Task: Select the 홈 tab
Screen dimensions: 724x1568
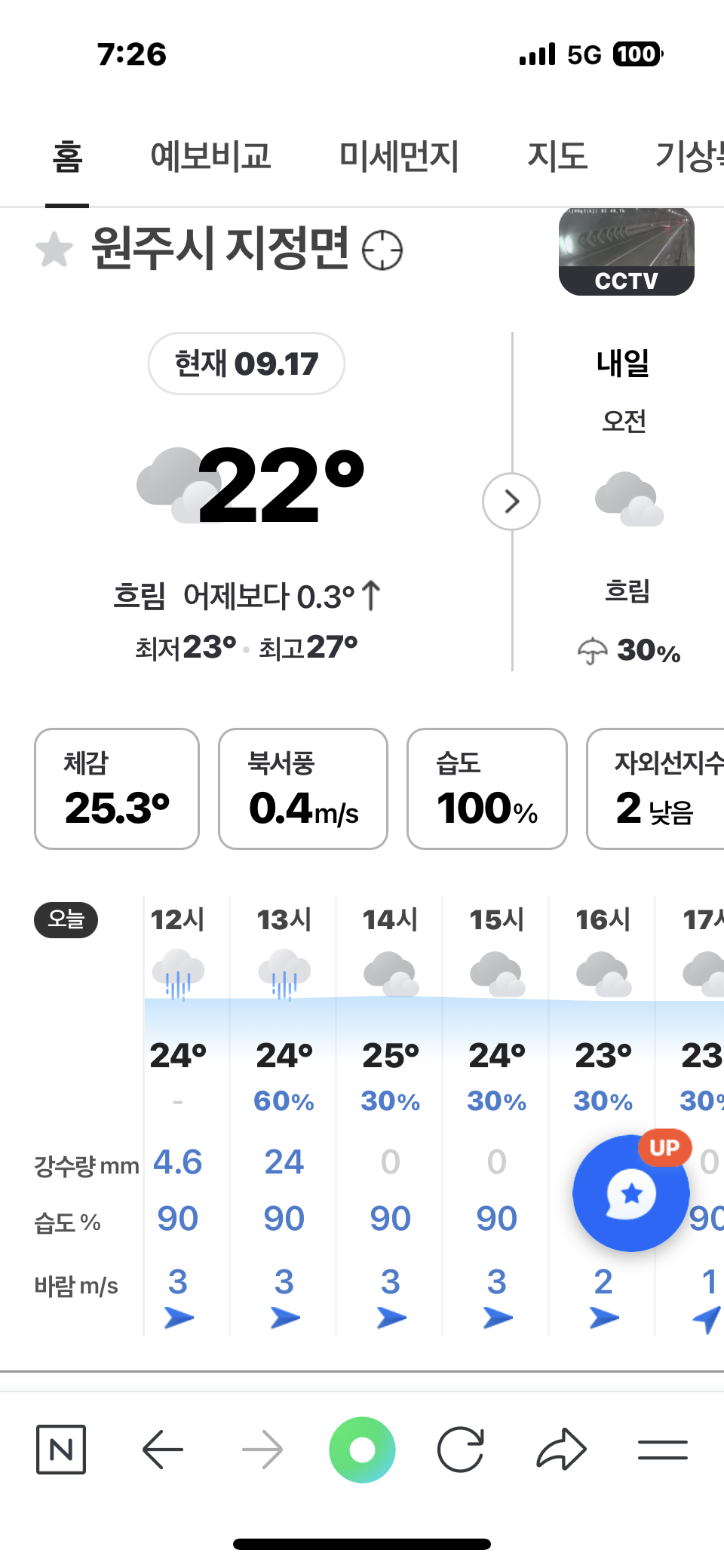Action: (x=67, y=156)
